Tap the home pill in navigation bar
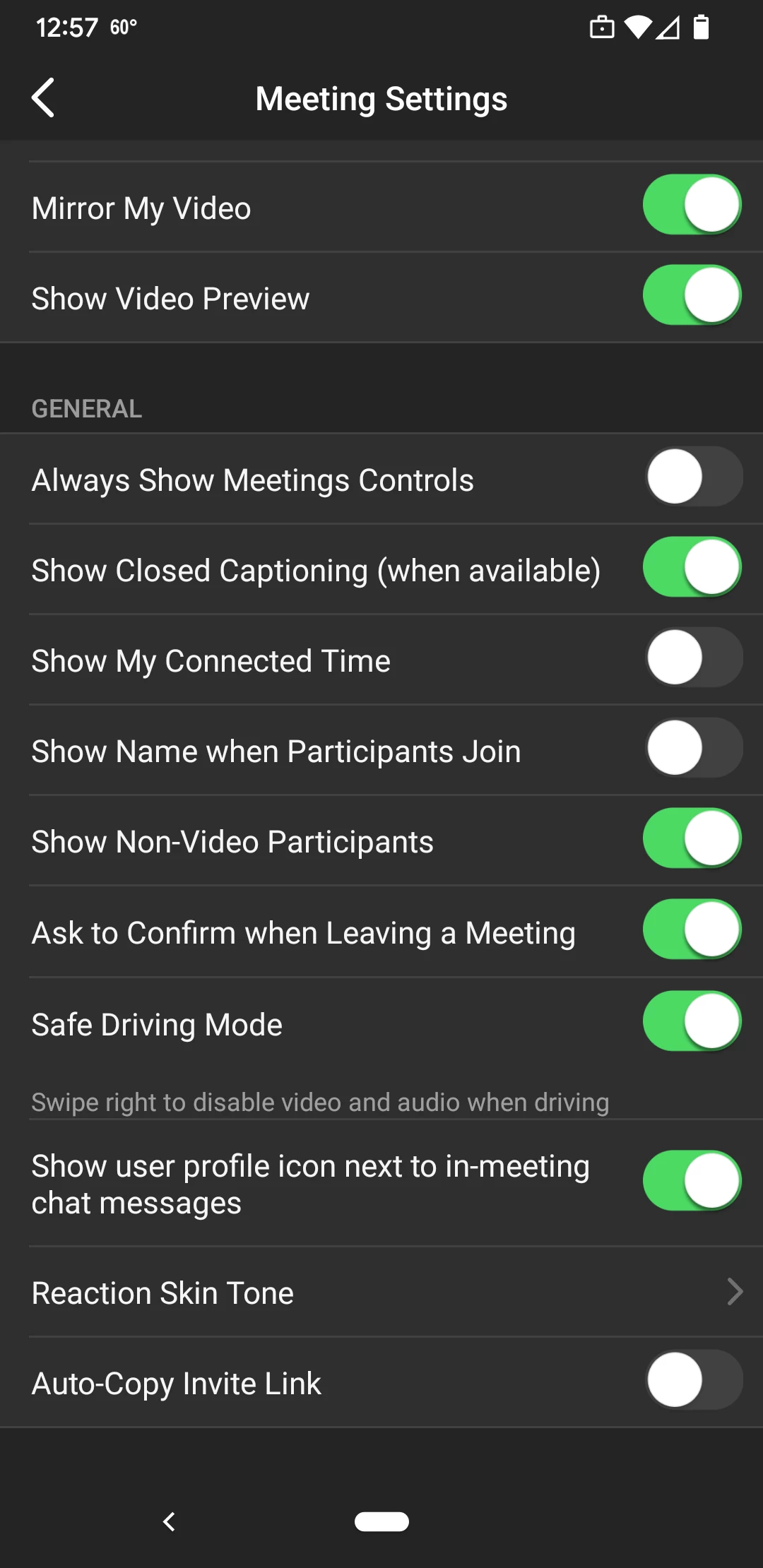This screenshot has height=1568, width=763. click(x=381, y=1521)
